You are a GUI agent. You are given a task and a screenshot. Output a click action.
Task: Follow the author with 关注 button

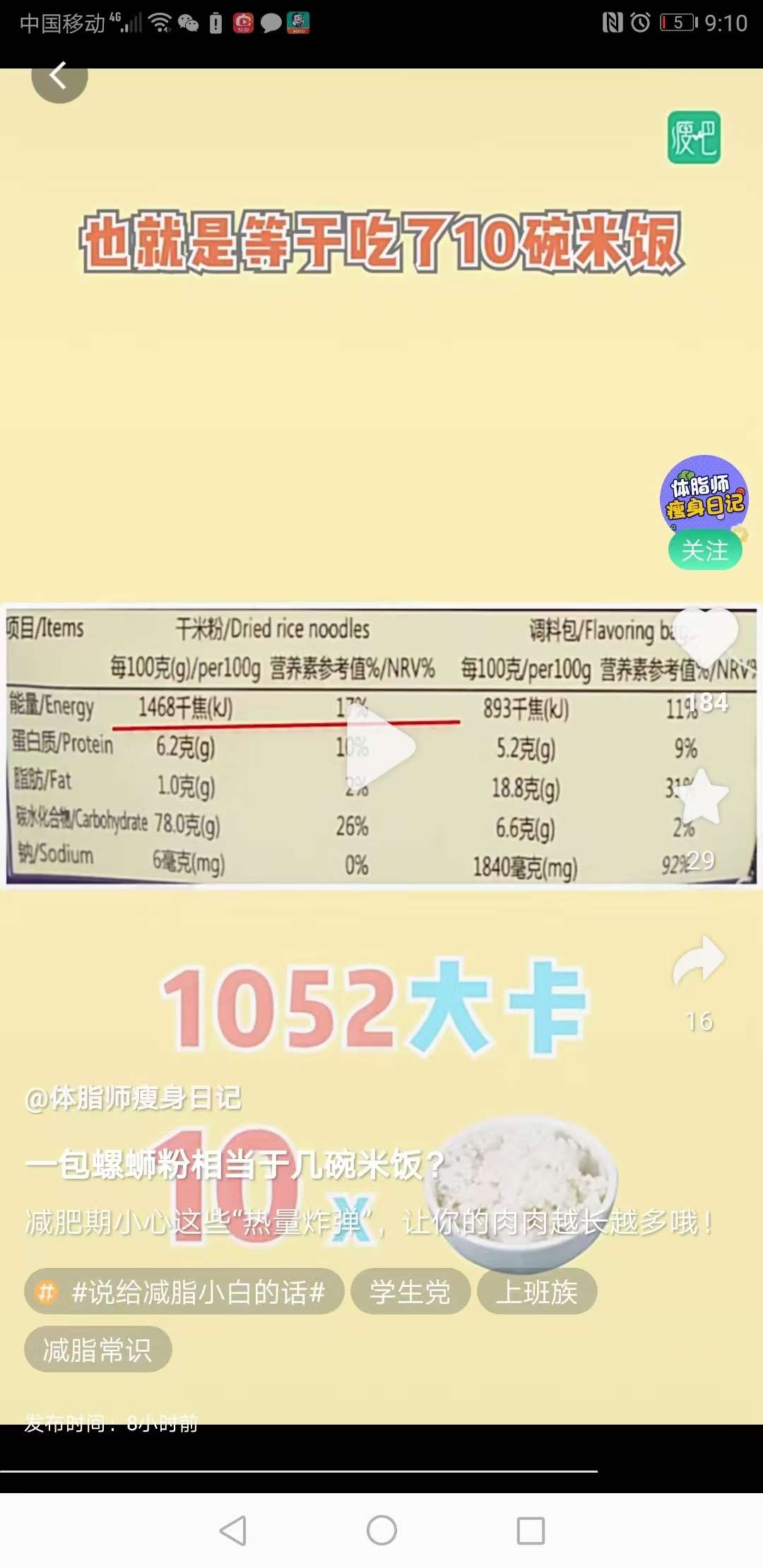coord(704,550)
